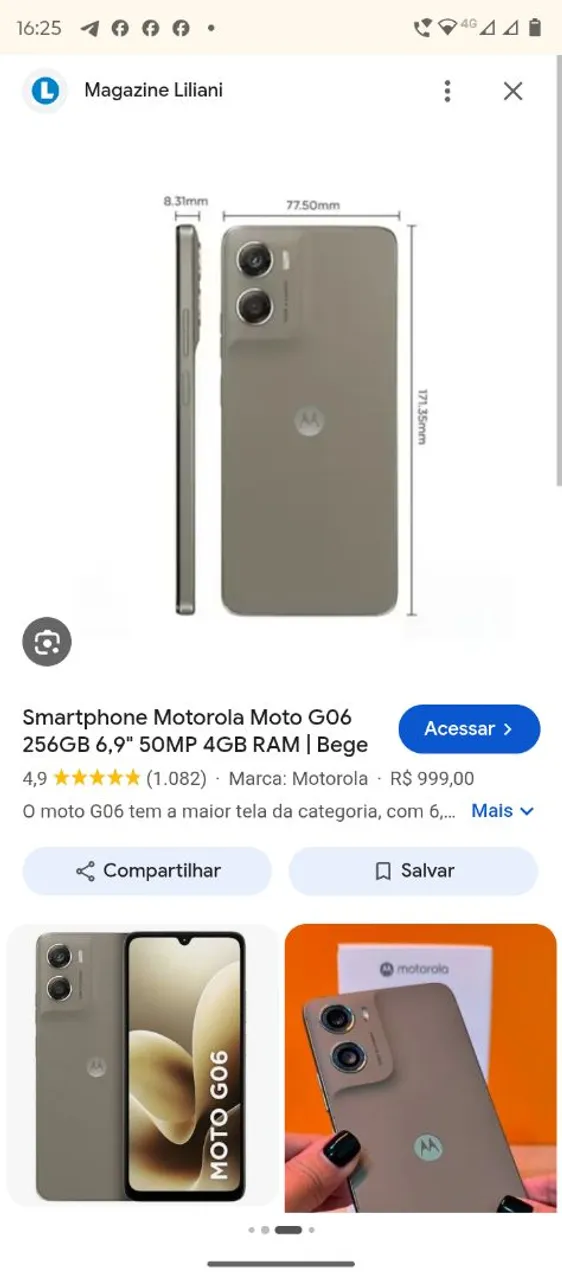This screenshot has width=562, height=1280.
Task: Share this product via Compartilhar
Action: 147,871
